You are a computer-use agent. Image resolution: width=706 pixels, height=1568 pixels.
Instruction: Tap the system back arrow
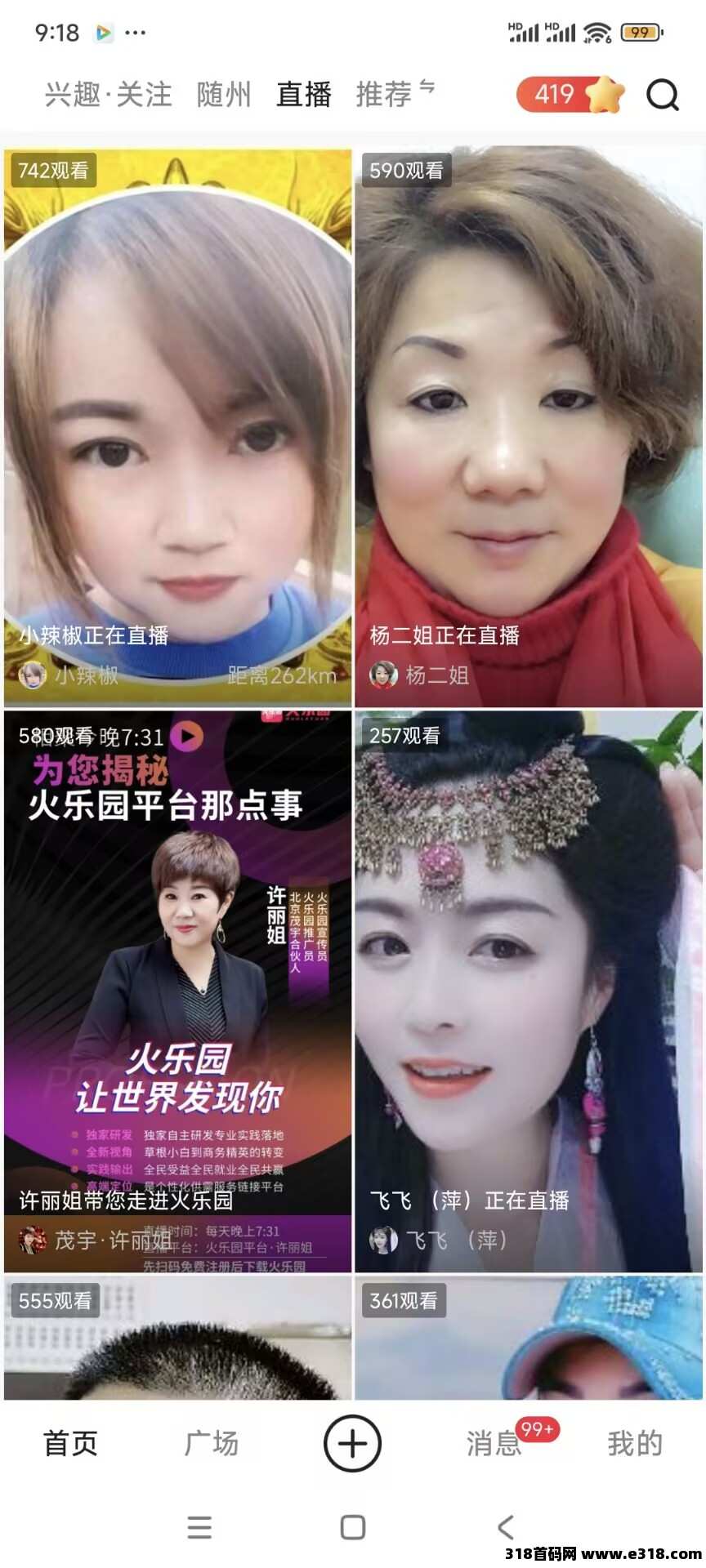[x=506, y=1526]
